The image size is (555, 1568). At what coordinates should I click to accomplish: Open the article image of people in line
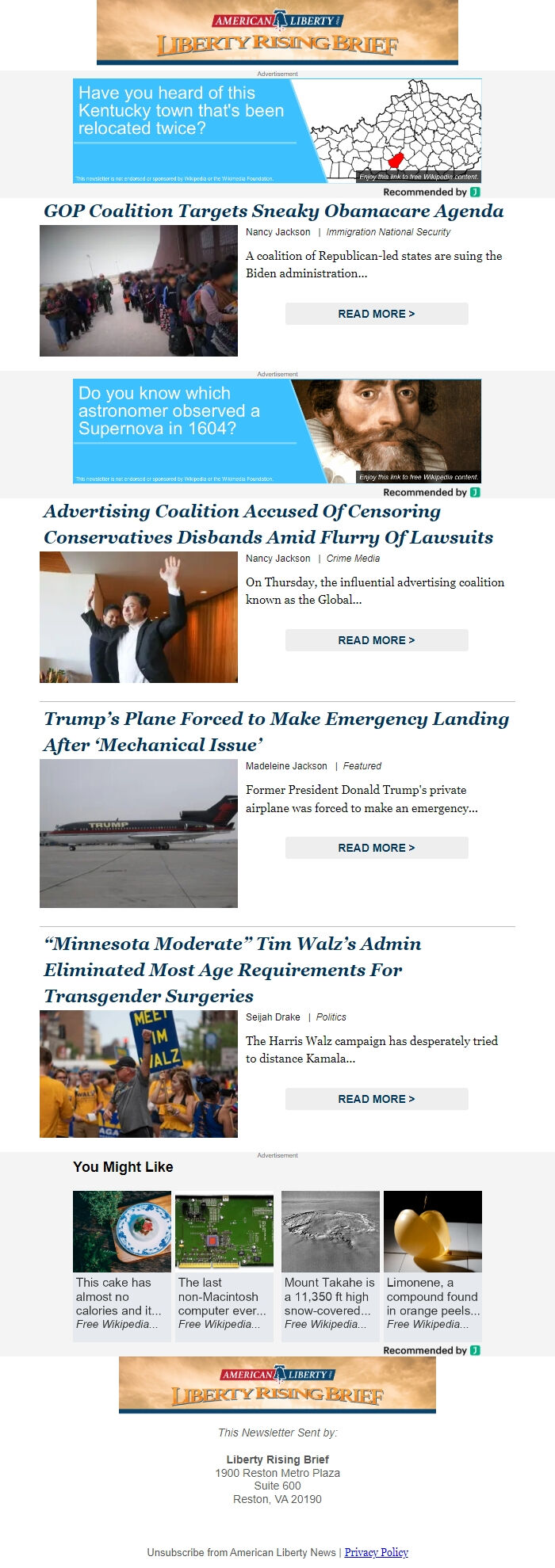point(139,291)
